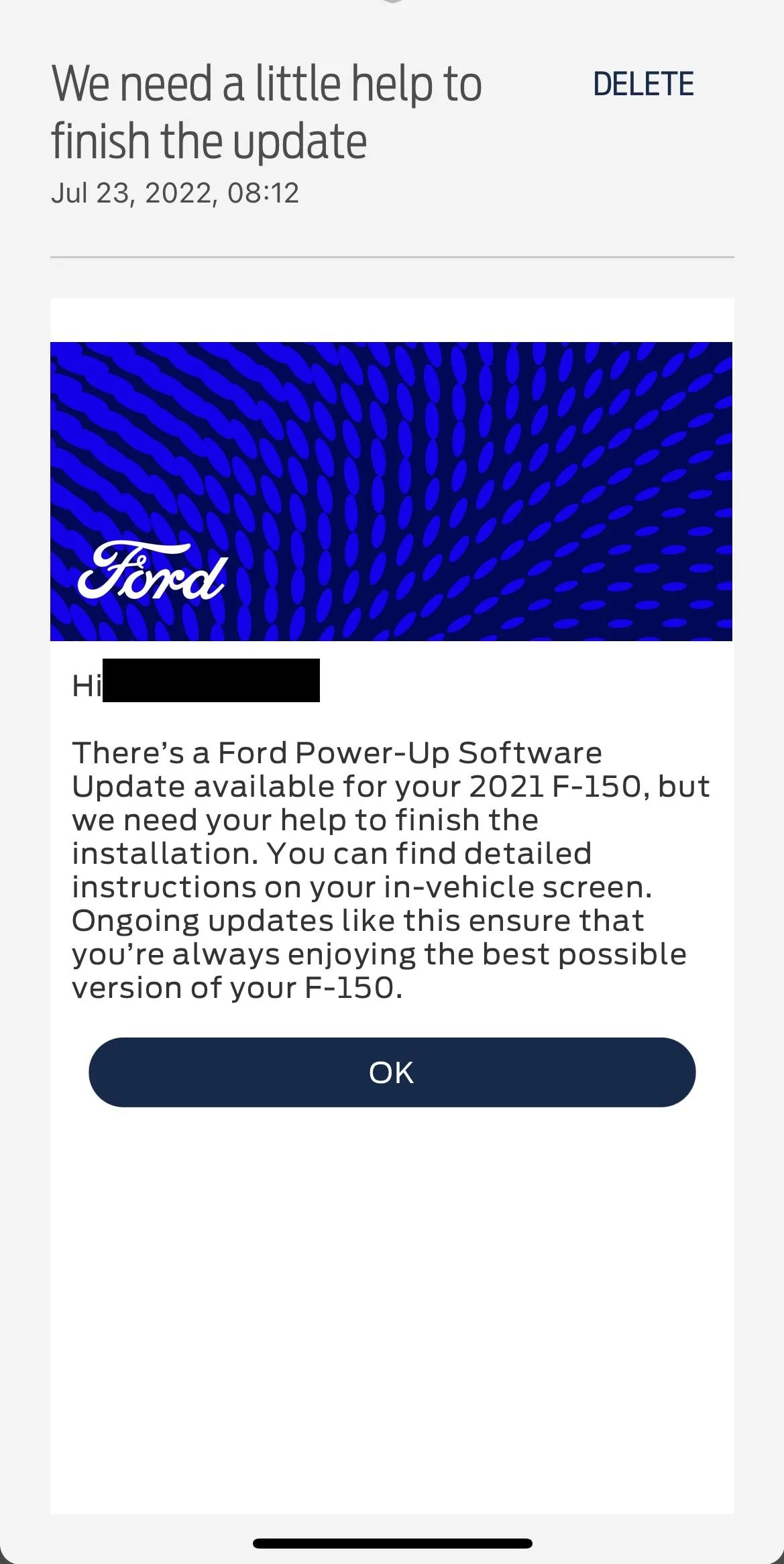Select the 'We need a little help' title
784x1564 pixels.
pyautogui.click(x=268, y=111)
